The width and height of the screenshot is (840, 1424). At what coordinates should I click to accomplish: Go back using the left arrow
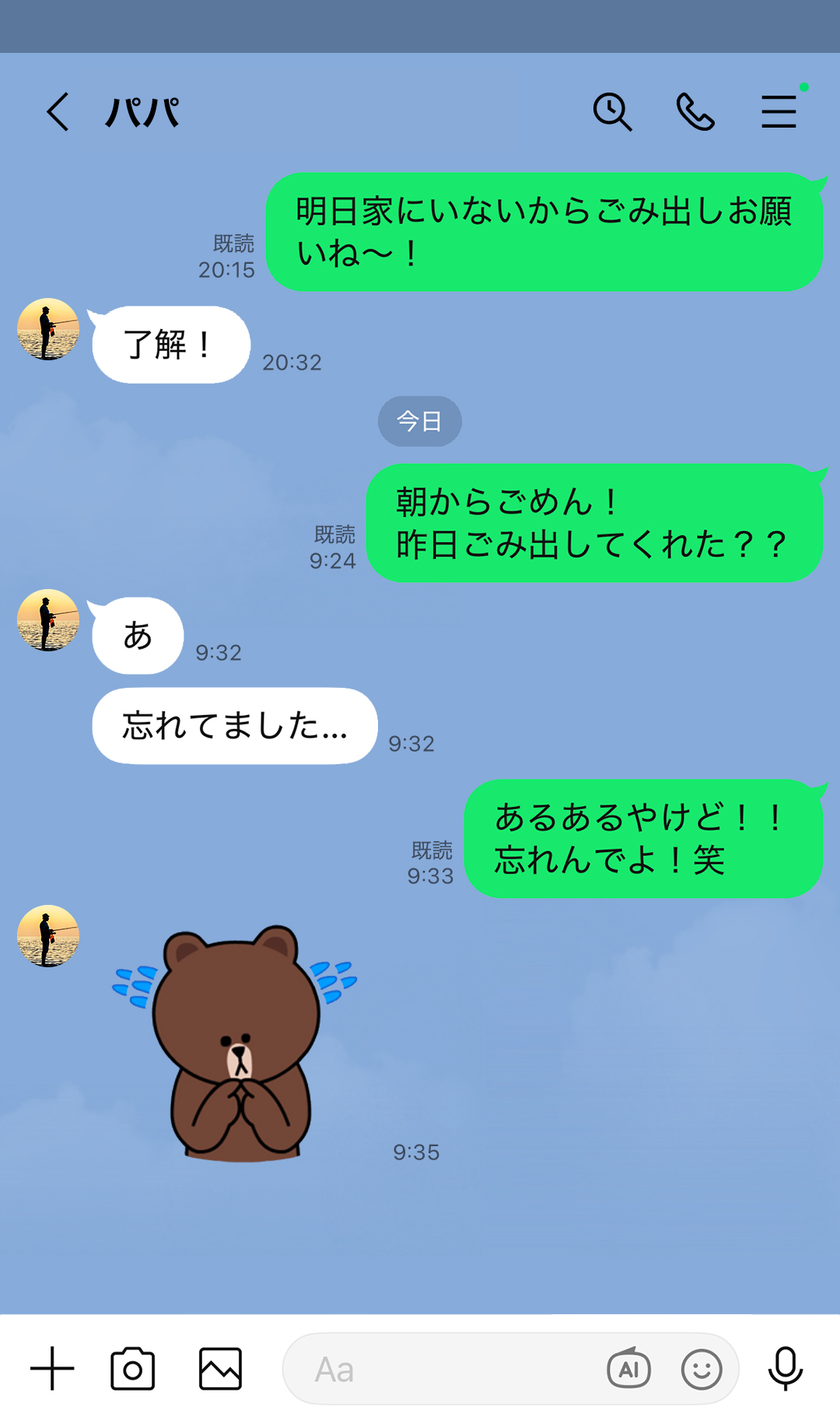pos(57,112)
